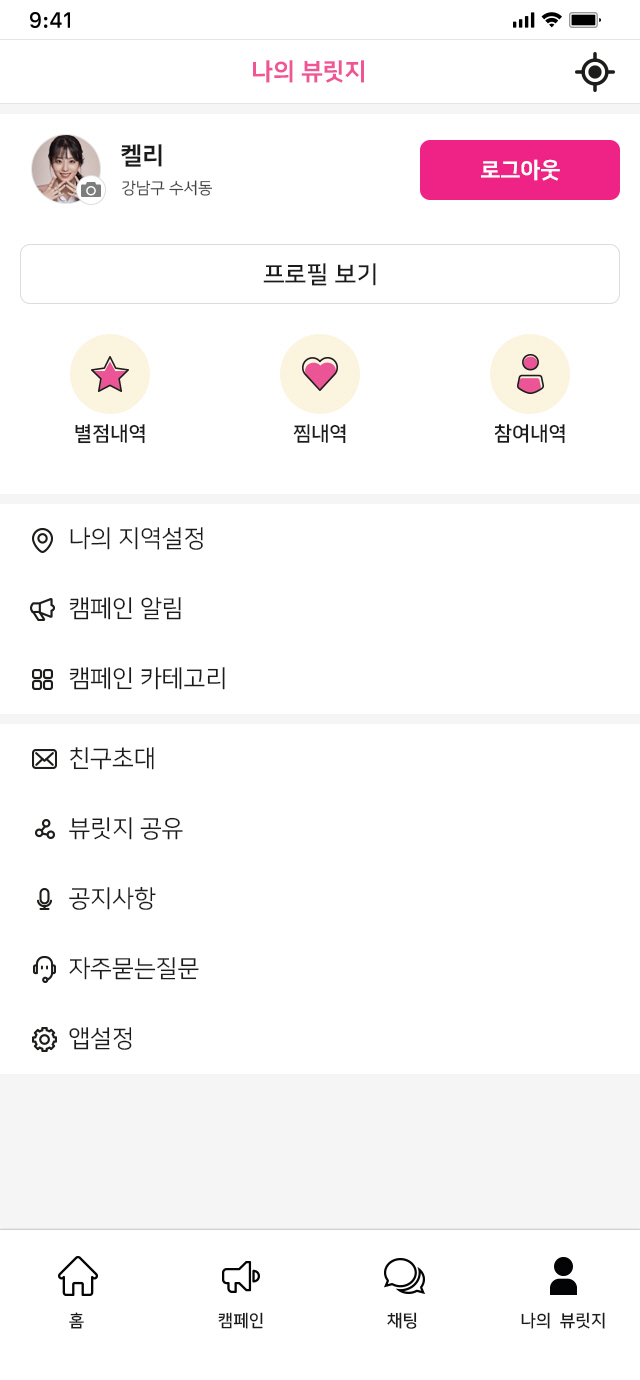
Task: Open 별점내역 star shortcut
Action: (x=110, y=390)
